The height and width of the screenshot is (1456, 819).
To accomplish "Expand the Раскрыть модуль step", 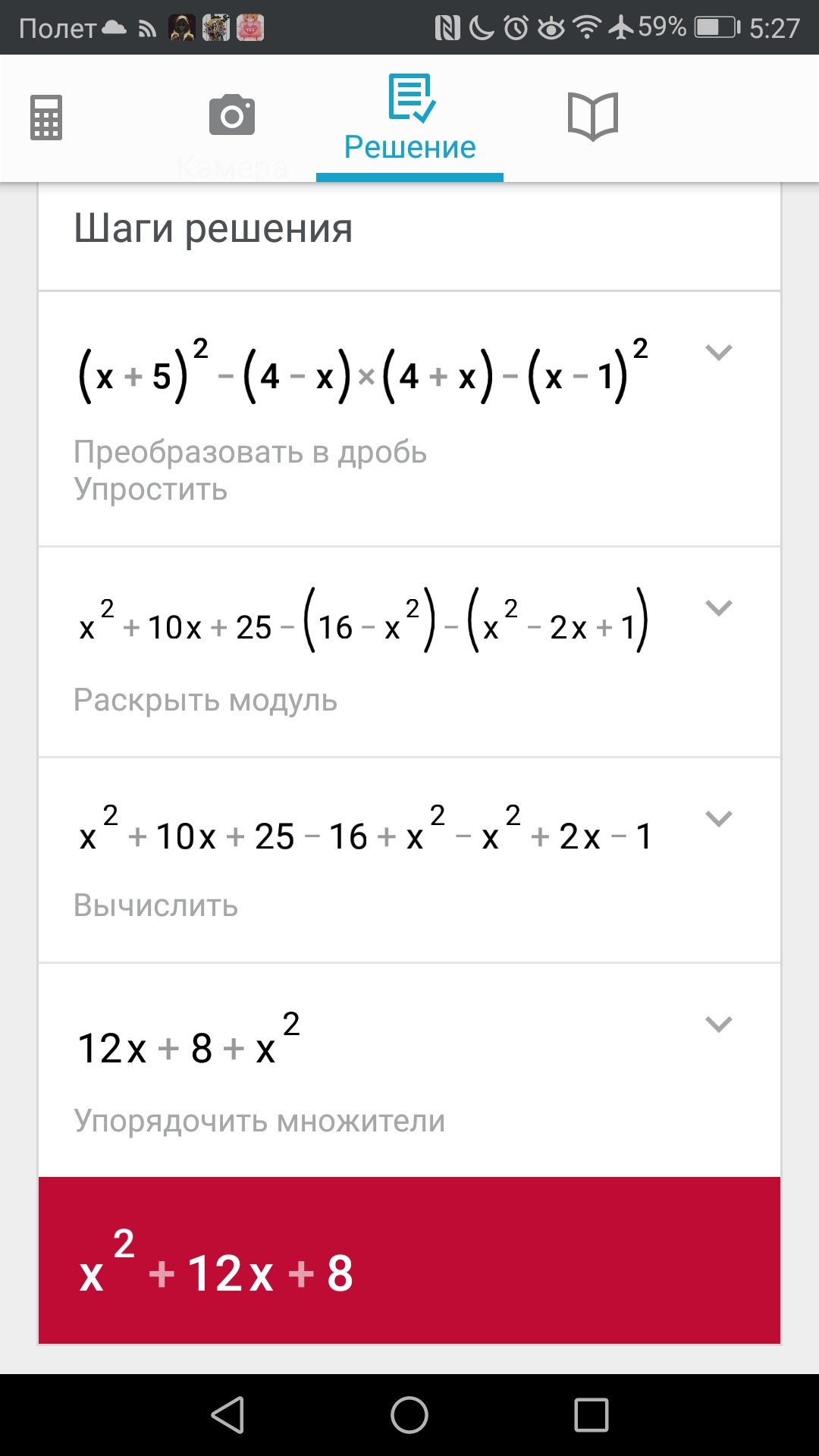I will click(x=718, y=608).
